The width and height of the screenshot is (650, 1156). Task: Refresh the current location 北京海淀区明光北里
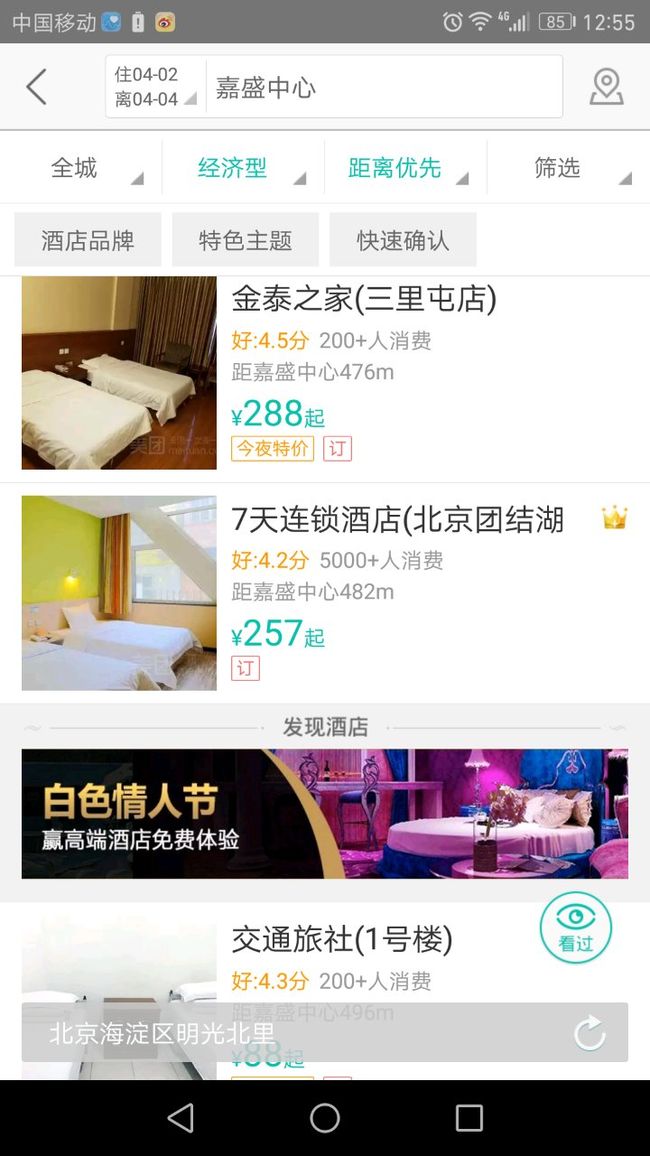point(590,1032)
